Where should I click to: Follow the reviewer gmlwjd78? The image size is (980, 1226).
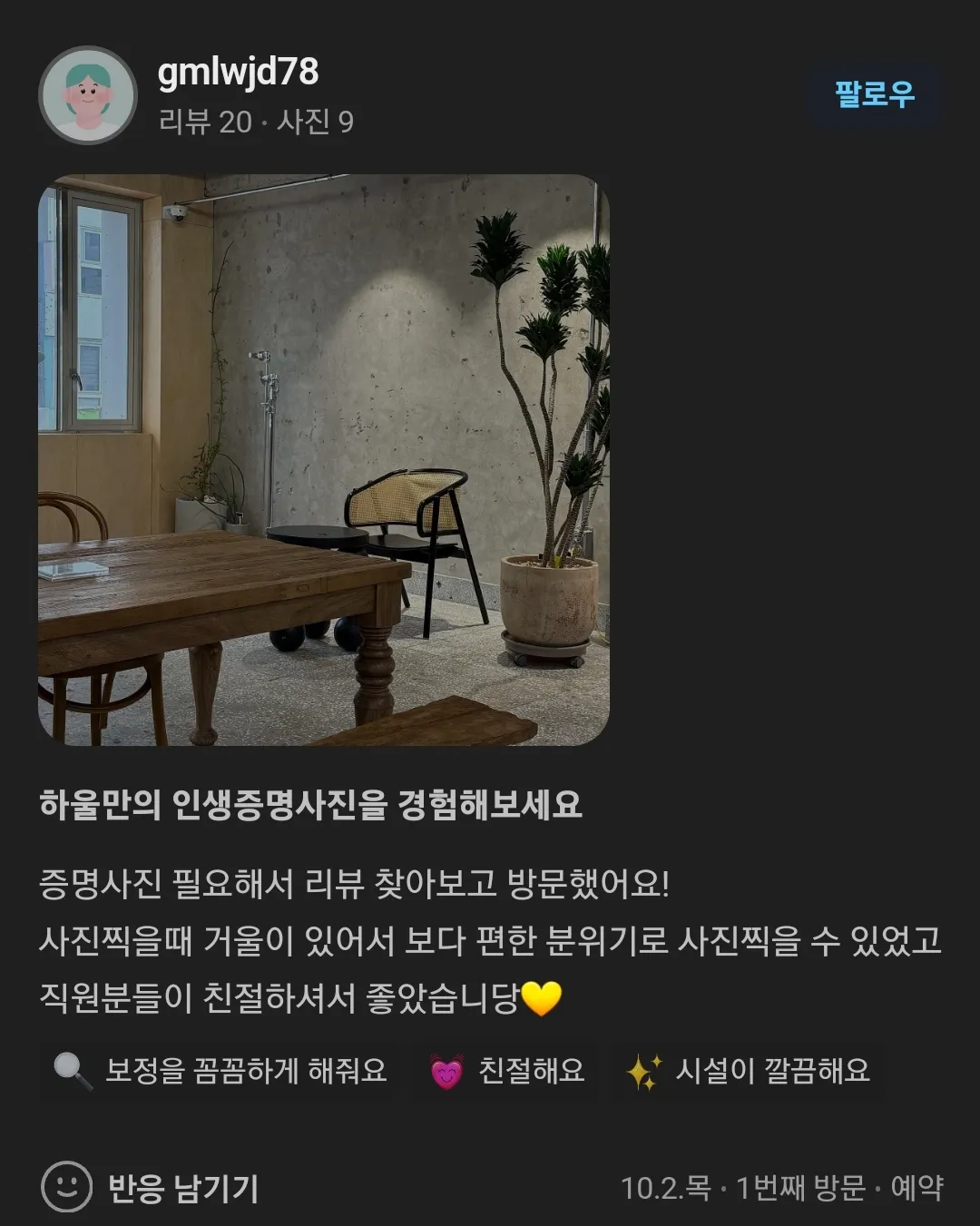pyautogui.click(x=874, y=94)
